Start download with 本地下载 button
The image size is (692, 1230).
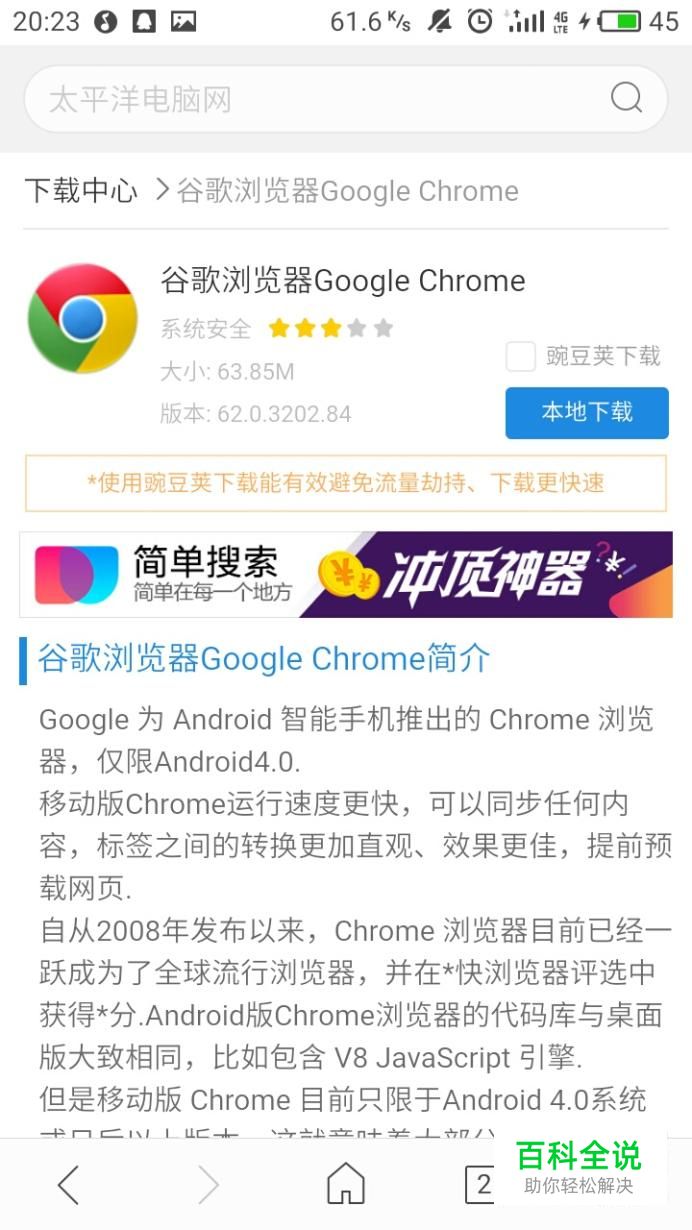tap(586, 412)
